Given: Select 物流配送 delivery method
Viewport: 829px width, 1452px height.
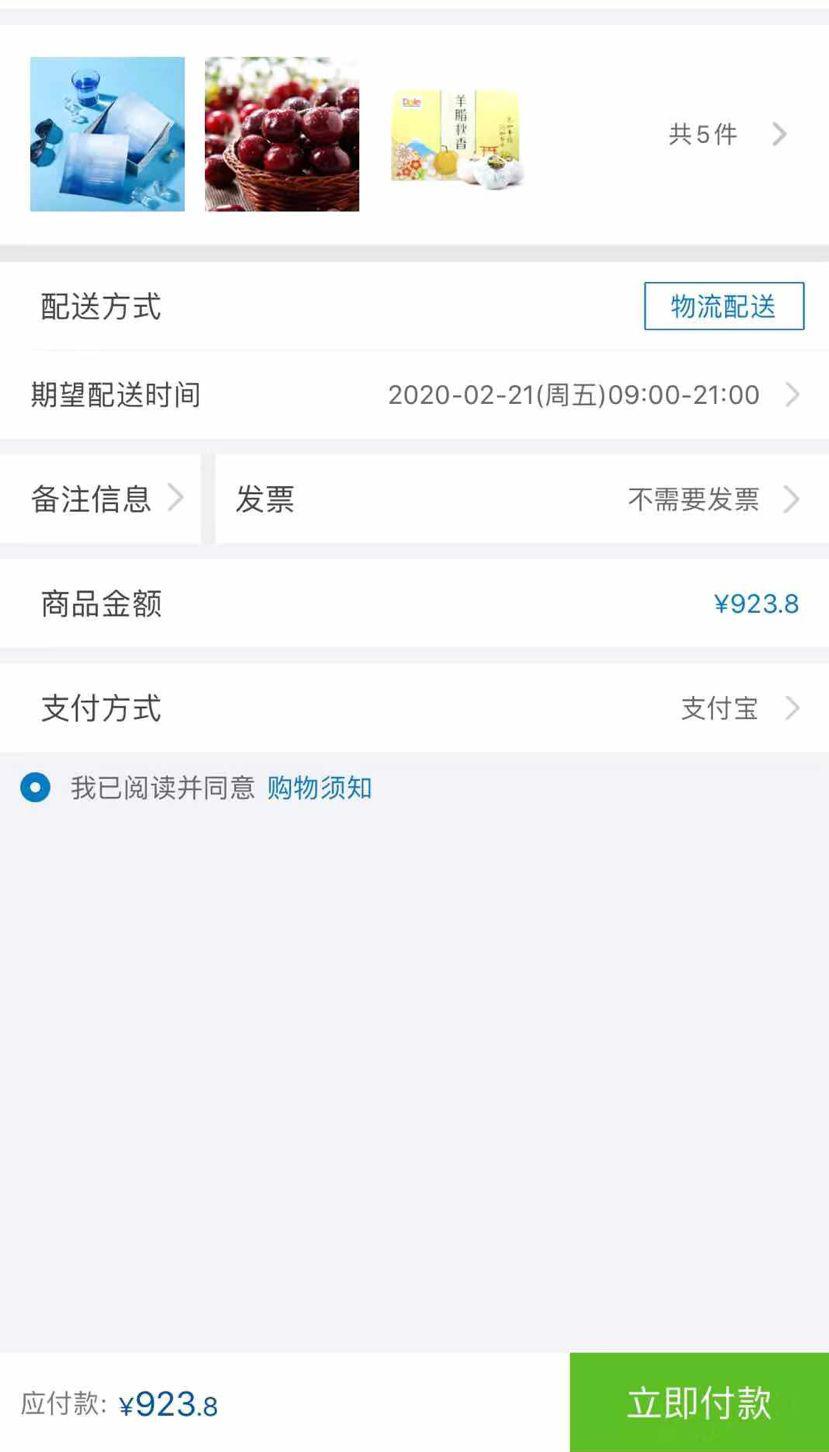Looking at the screenshot, I should (724, 306).
